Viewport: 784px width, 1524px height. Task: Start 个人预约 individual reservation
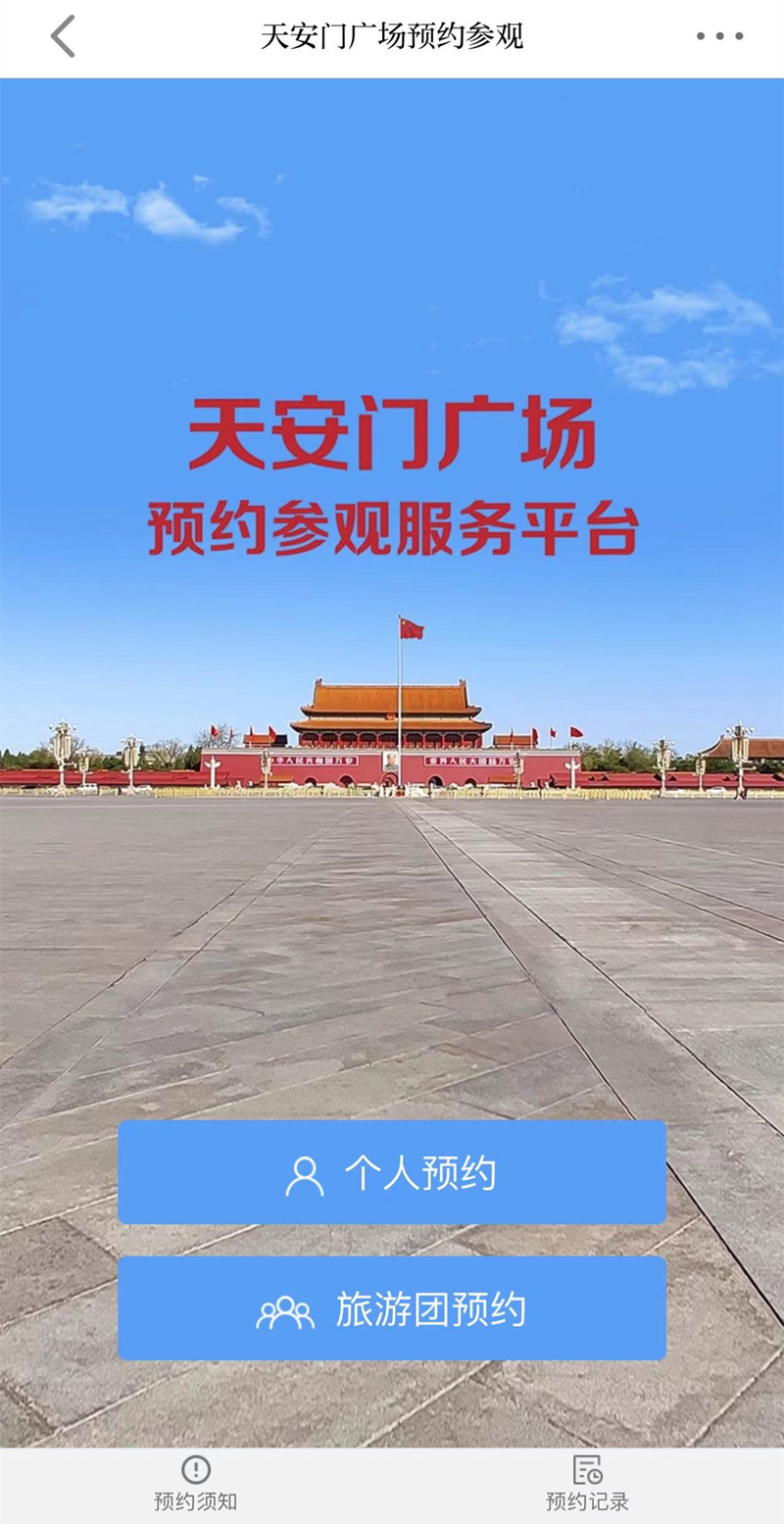point(392,1173)
